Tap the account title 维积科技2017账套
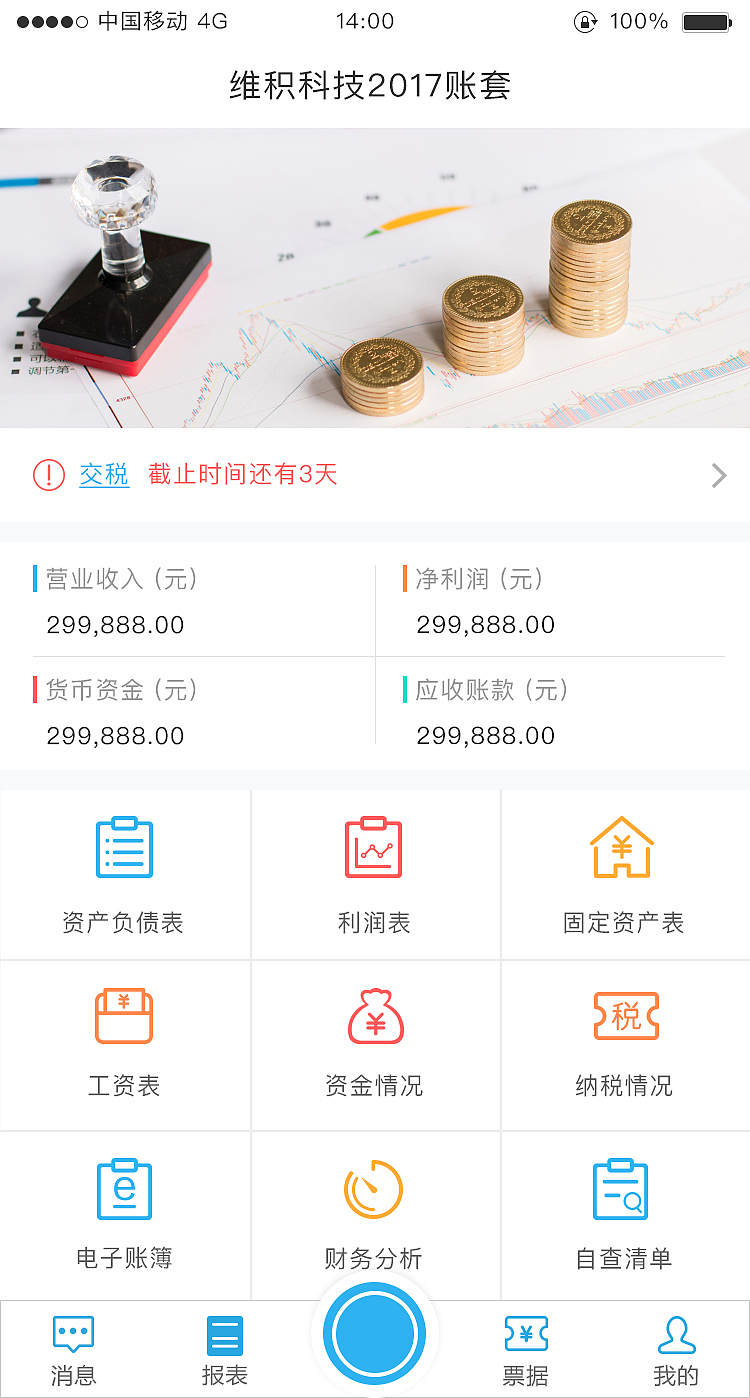The height and width of the screenshot is (1398, 750). point(375,86)
